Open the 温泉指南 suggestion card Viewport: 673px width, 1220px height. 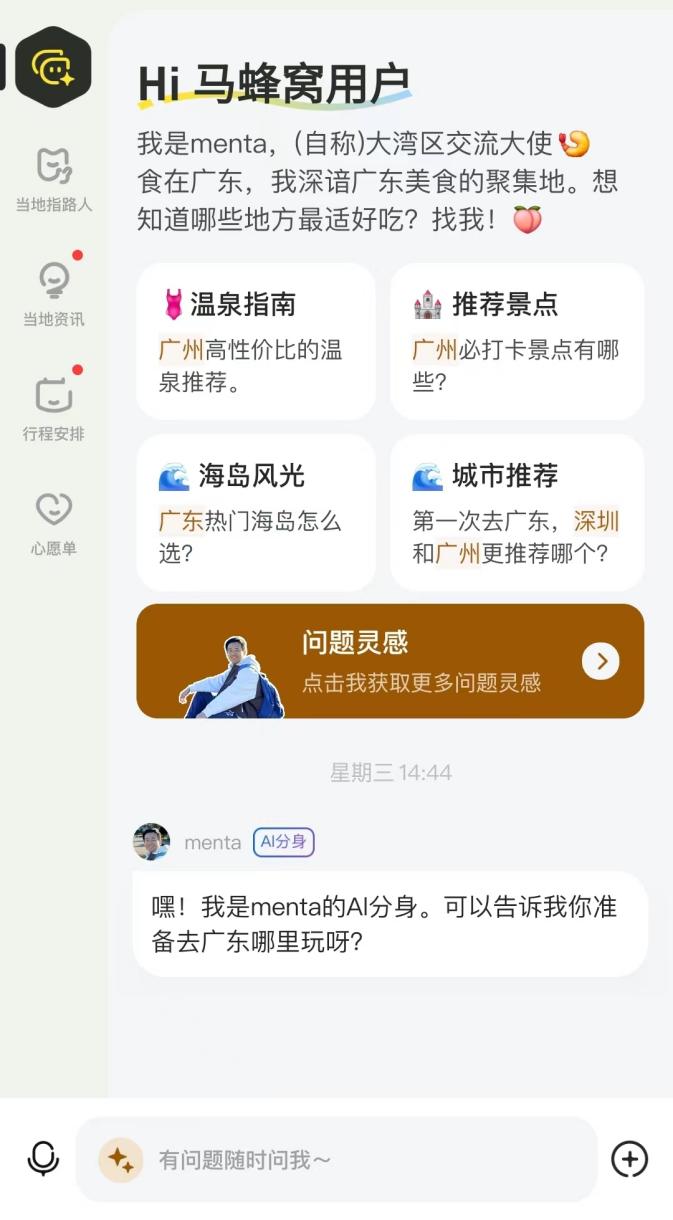coord(255,341)
